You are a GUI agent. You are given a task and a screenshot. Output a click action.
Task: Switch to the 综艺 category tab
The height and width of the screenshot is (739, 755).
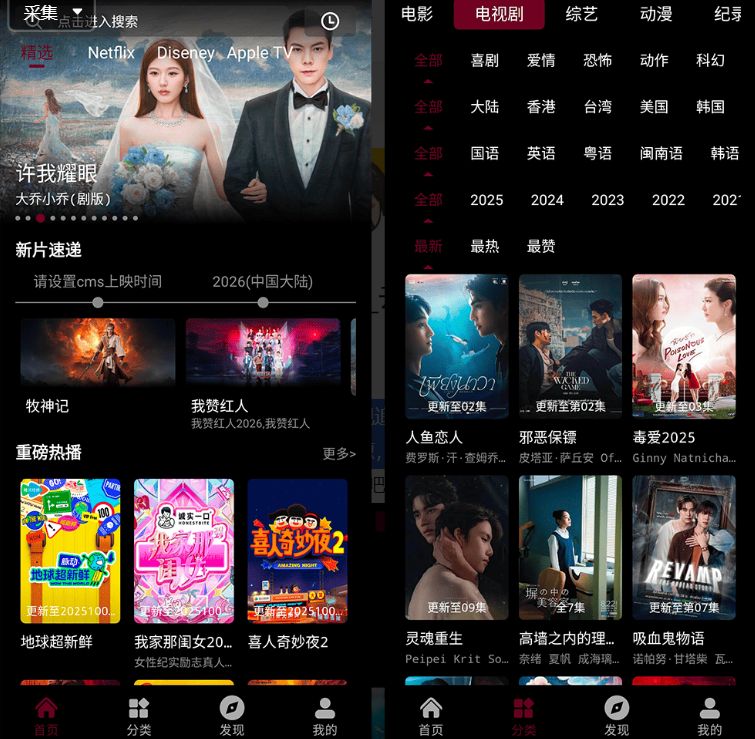pyautogui.click(x=581, y=14)
